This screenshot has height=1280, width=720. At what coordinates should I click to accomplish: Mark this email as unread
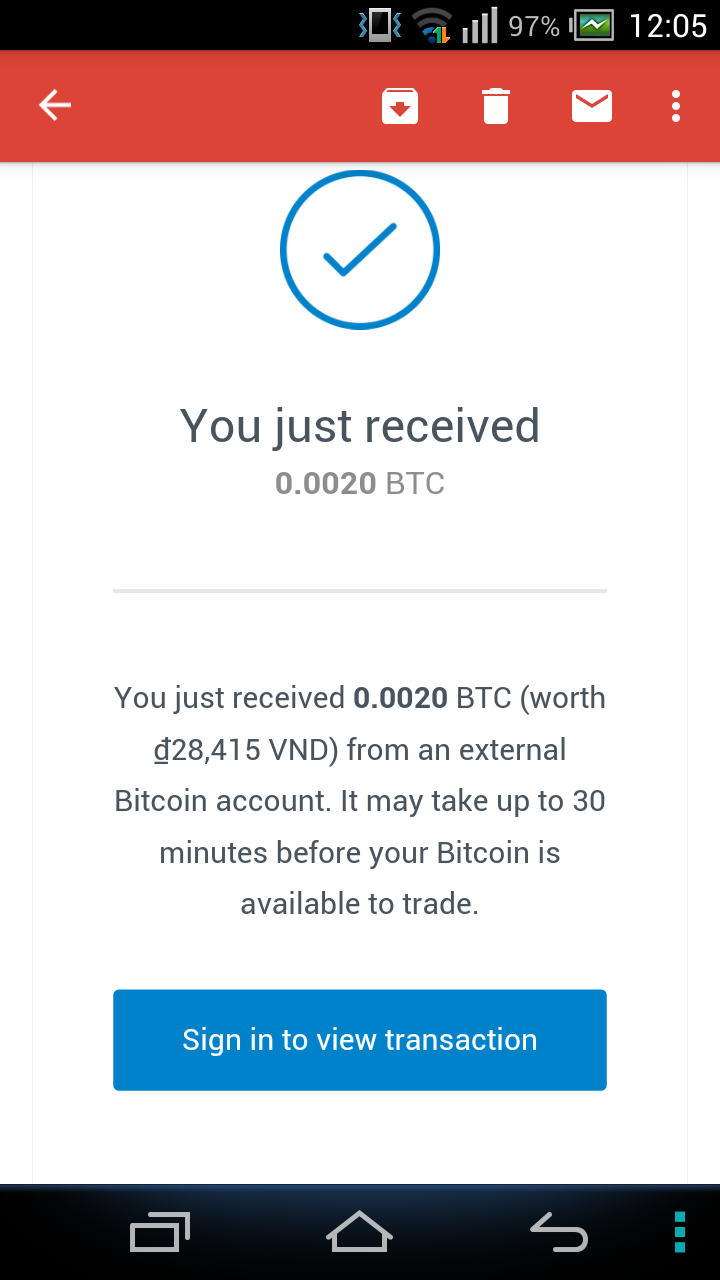[592, 106]
